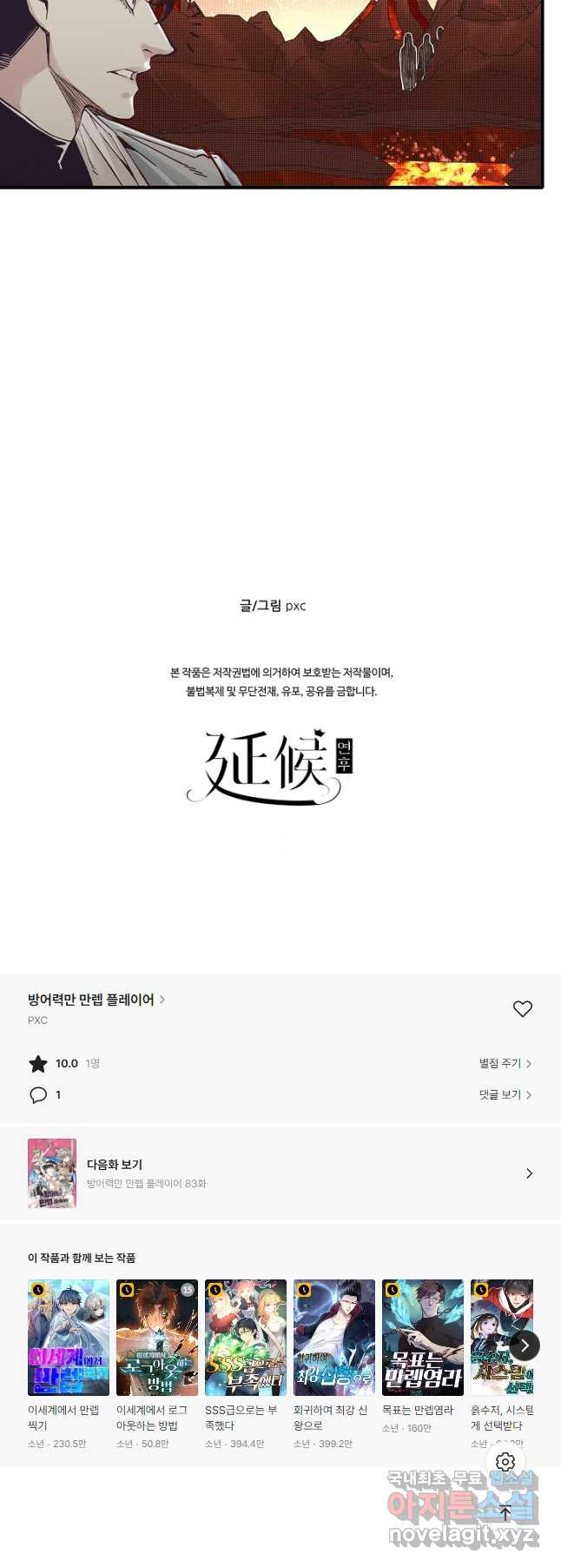
Task: Like this series with the heart icon
Action: click(x=522, y=1008)
